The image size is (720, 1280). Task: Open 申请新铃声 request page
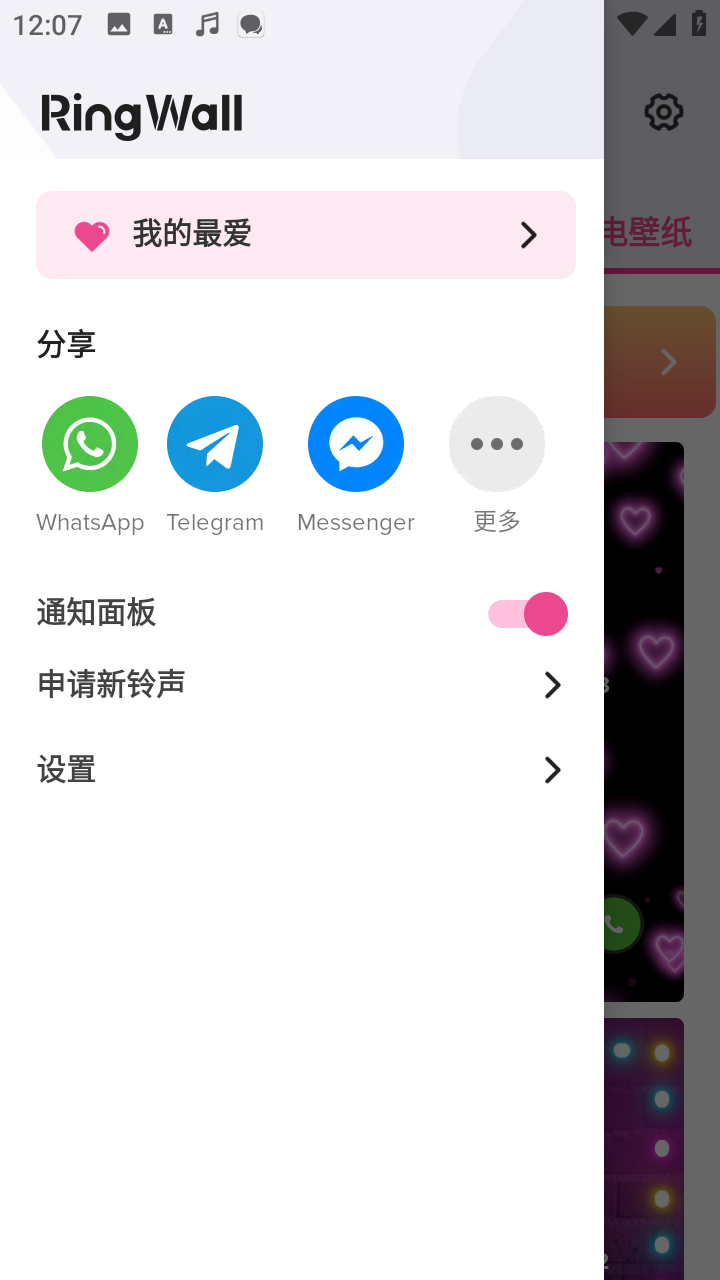300,685
